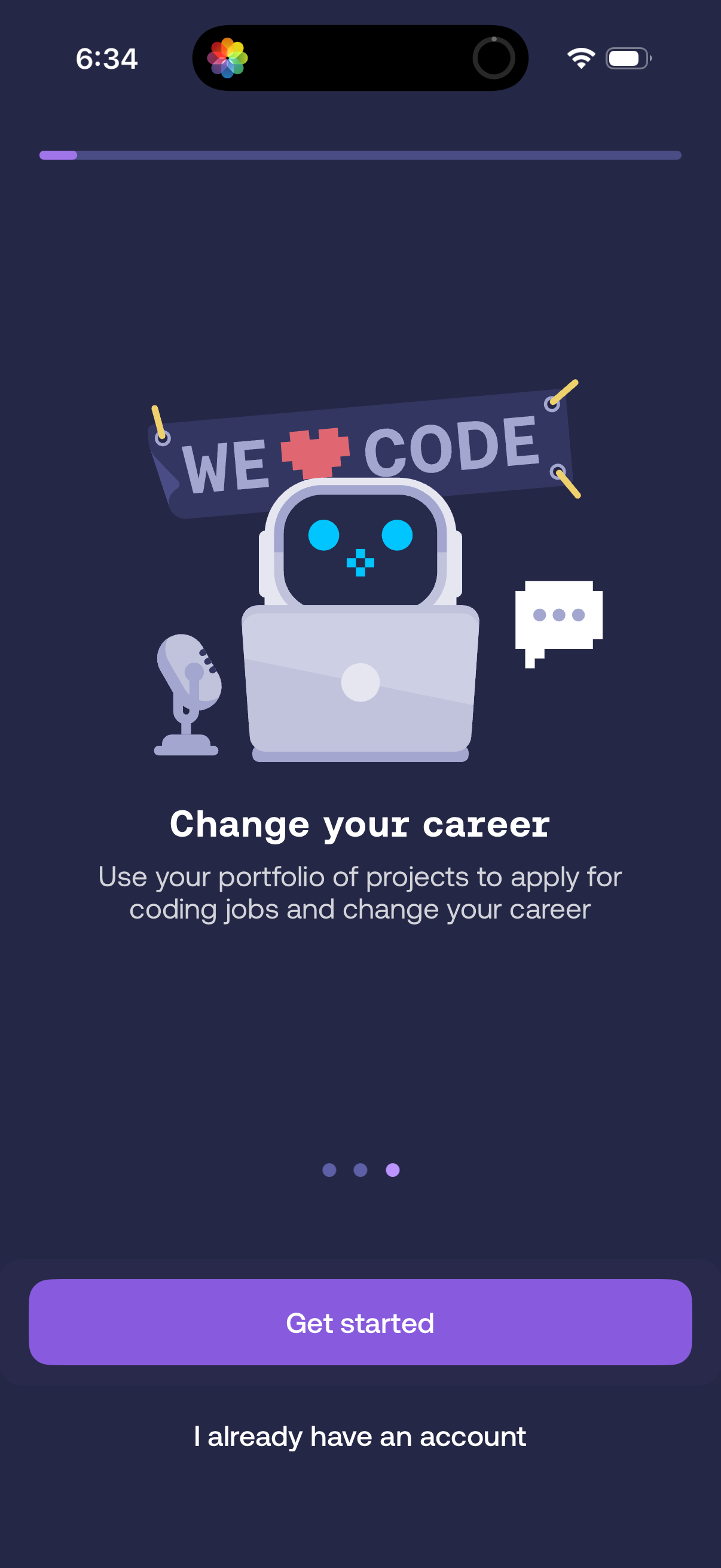
Task: Select the second onboarding page dot
Action: [360, 1170]
